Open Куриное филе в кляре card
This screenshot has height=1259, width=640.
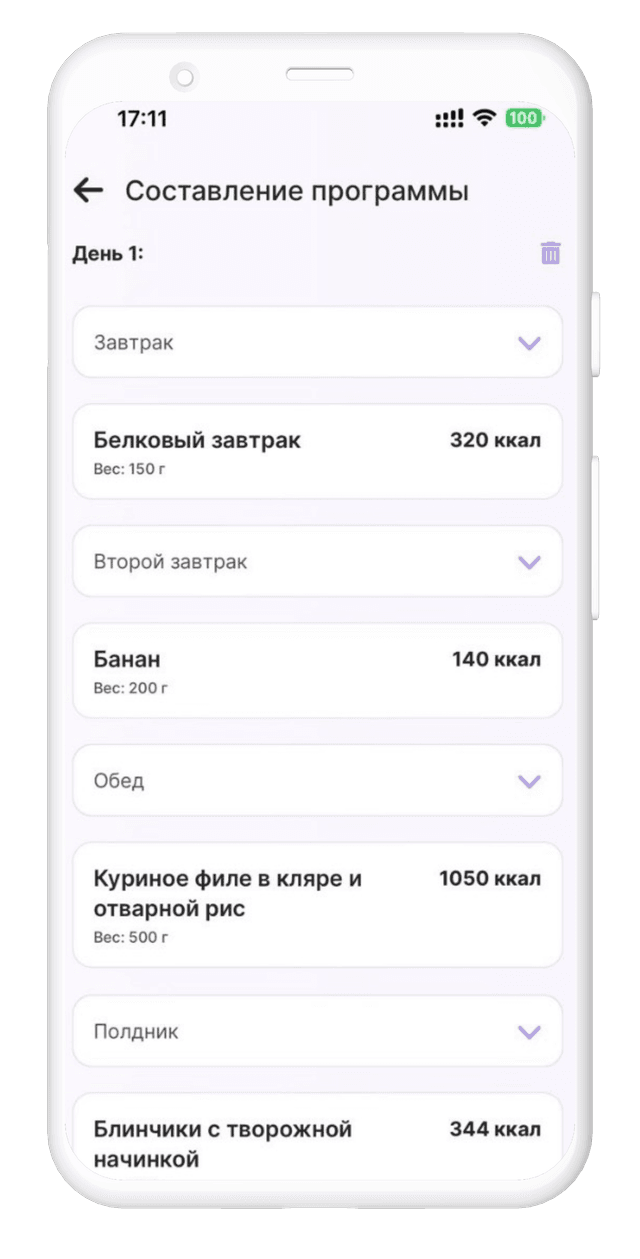point(317,904)
